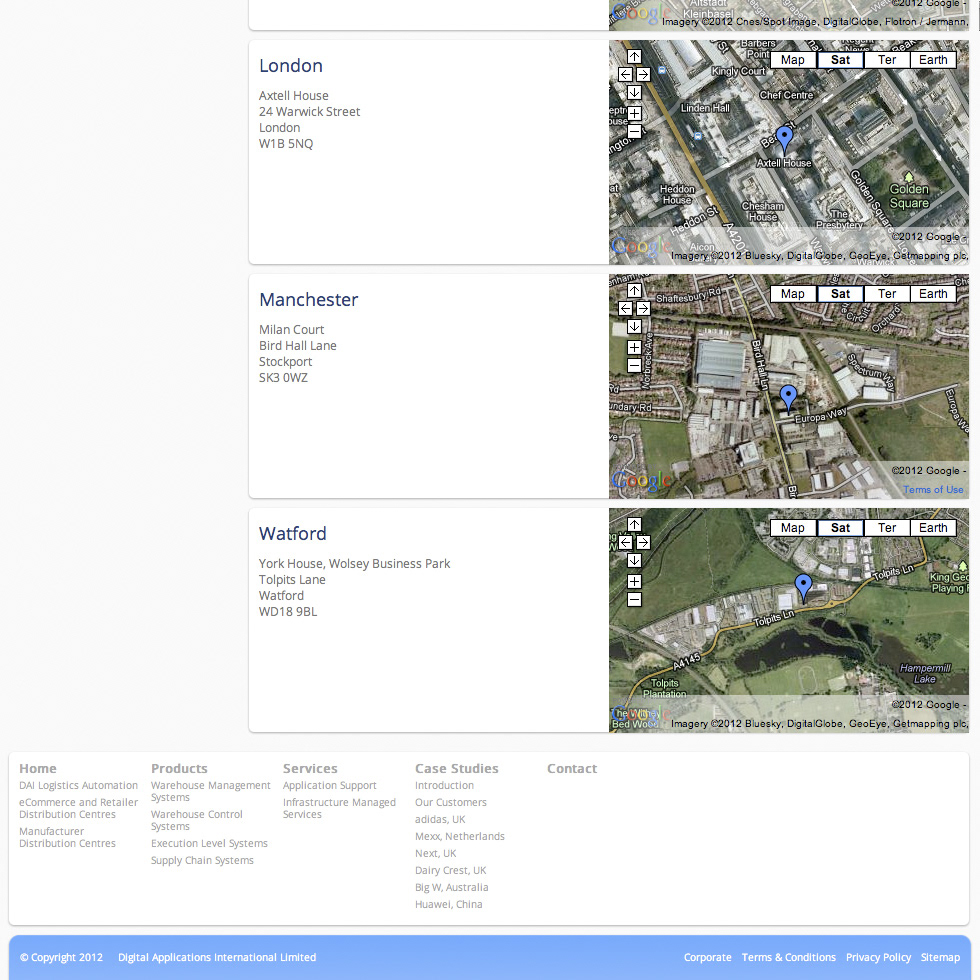
Task: Open the Corporate footer link
Action: click(x=707, y=957)
